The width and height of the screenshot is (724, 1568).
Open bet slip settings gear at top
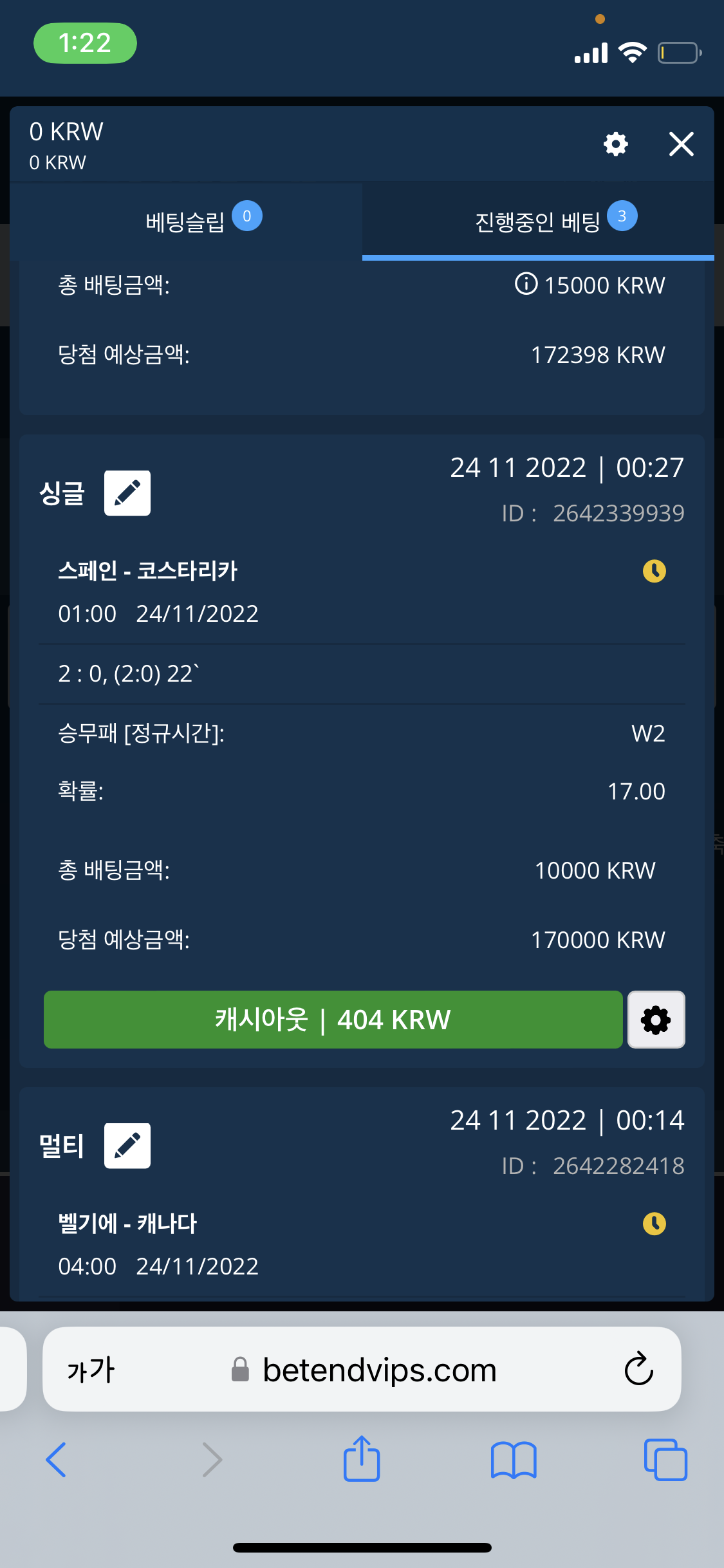coord(615,144)
